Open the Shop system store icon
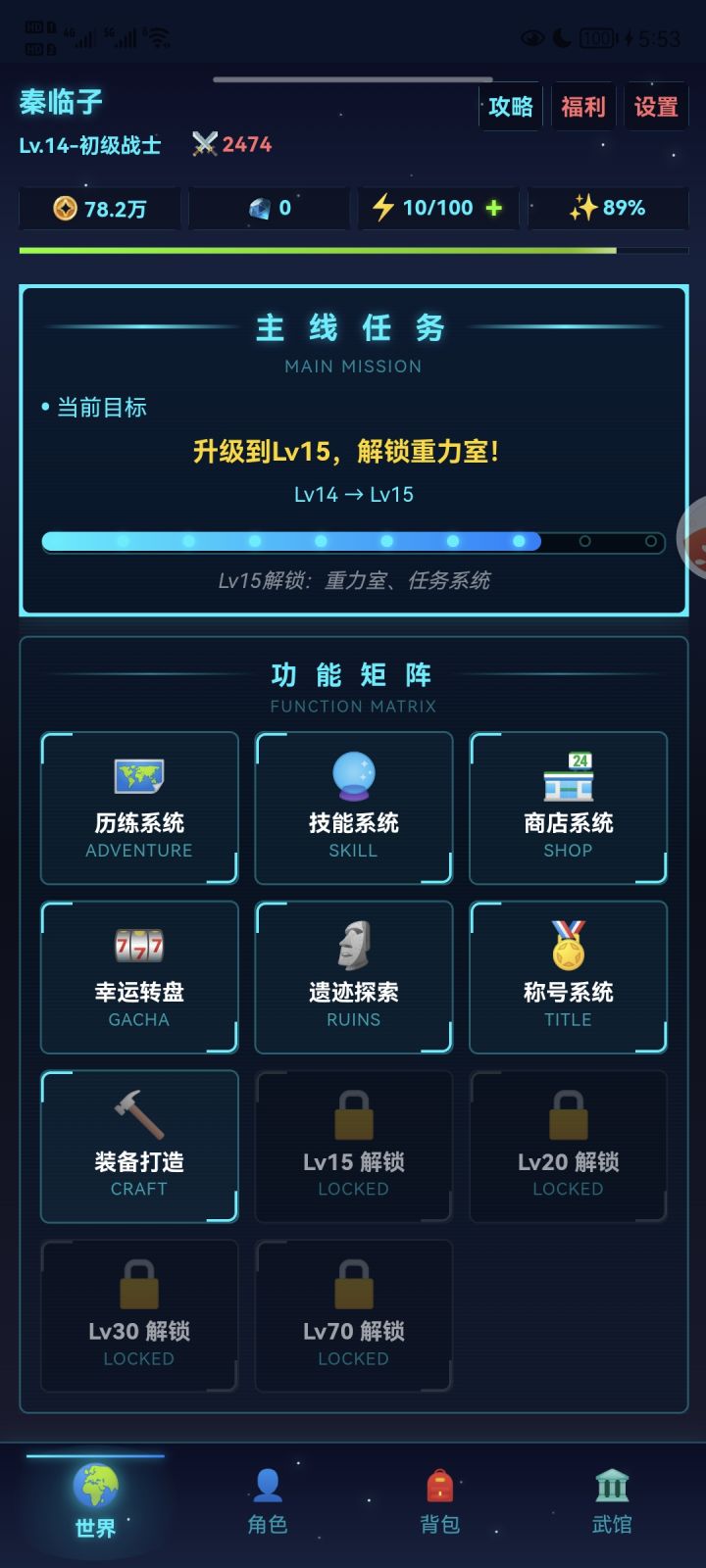This screenshot has height=1568, width=706. tap(568, 775)
